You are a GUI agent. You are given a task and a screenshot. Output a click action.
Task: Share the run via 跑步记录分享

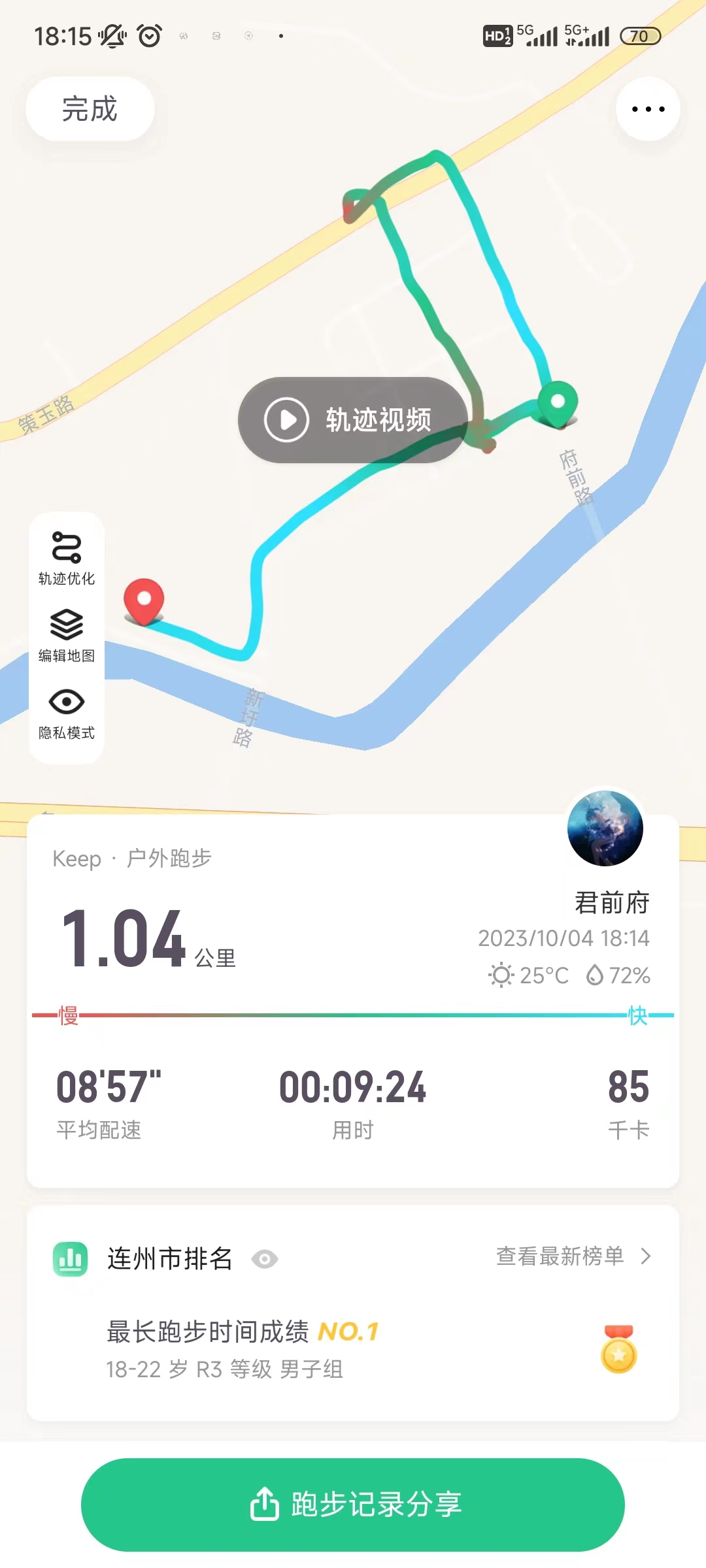click(353, 1504)
